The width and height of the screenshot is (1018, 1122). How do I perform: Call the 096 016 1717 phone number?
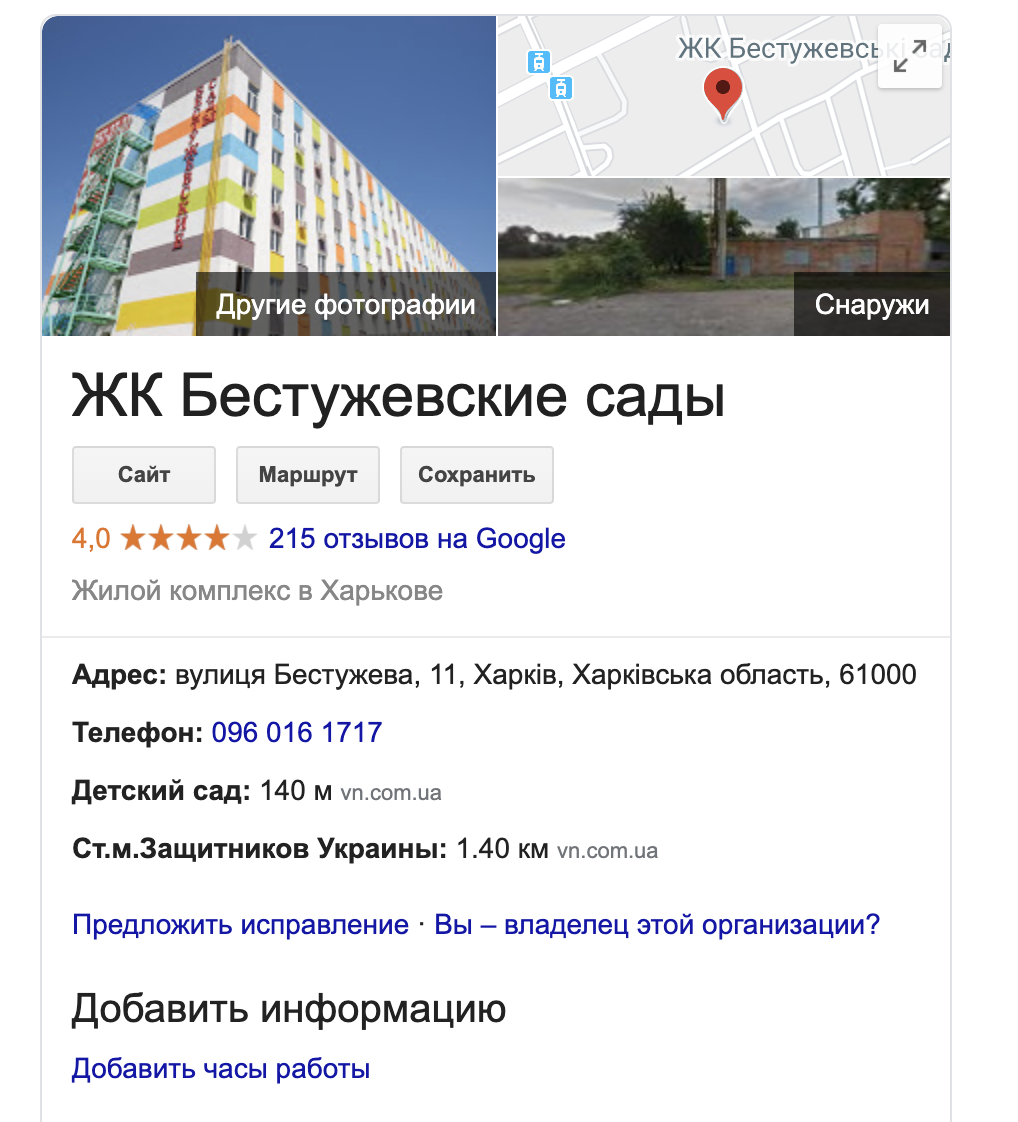click(296, 732)
